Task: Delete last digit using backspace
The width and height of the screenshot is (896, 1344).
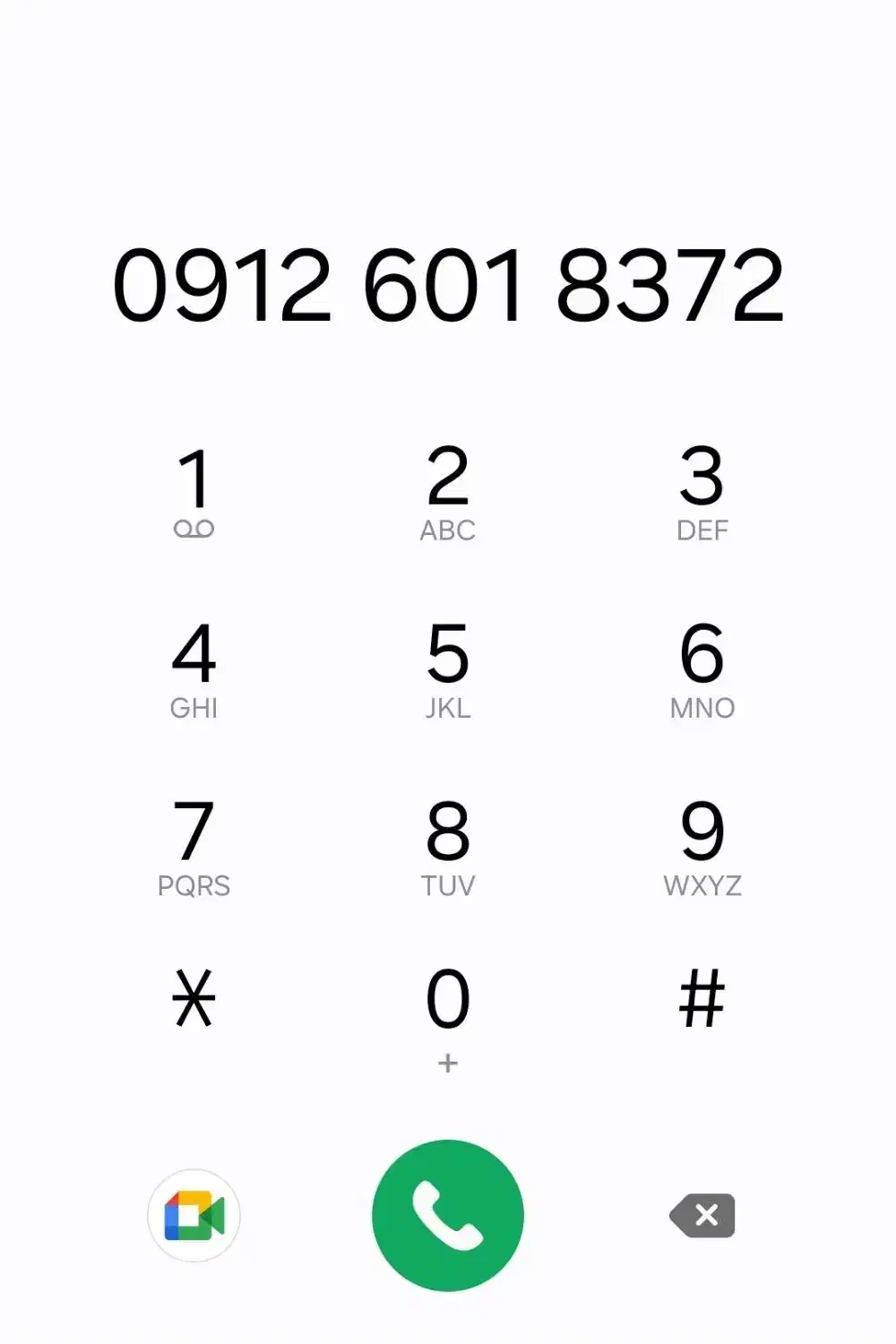Action: (702, 1214)
